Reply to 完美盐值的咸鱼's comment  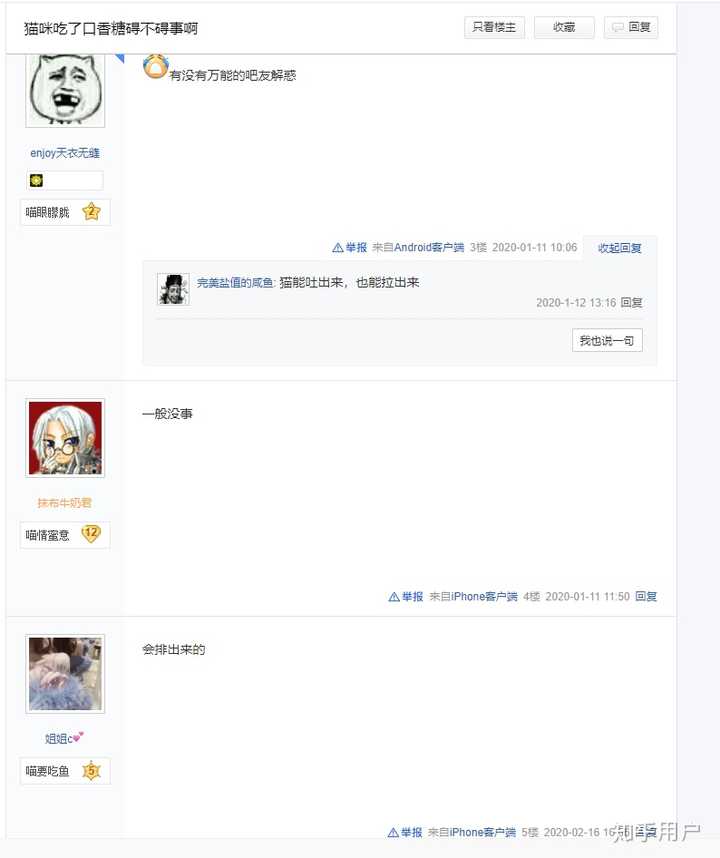coord(631,303)
